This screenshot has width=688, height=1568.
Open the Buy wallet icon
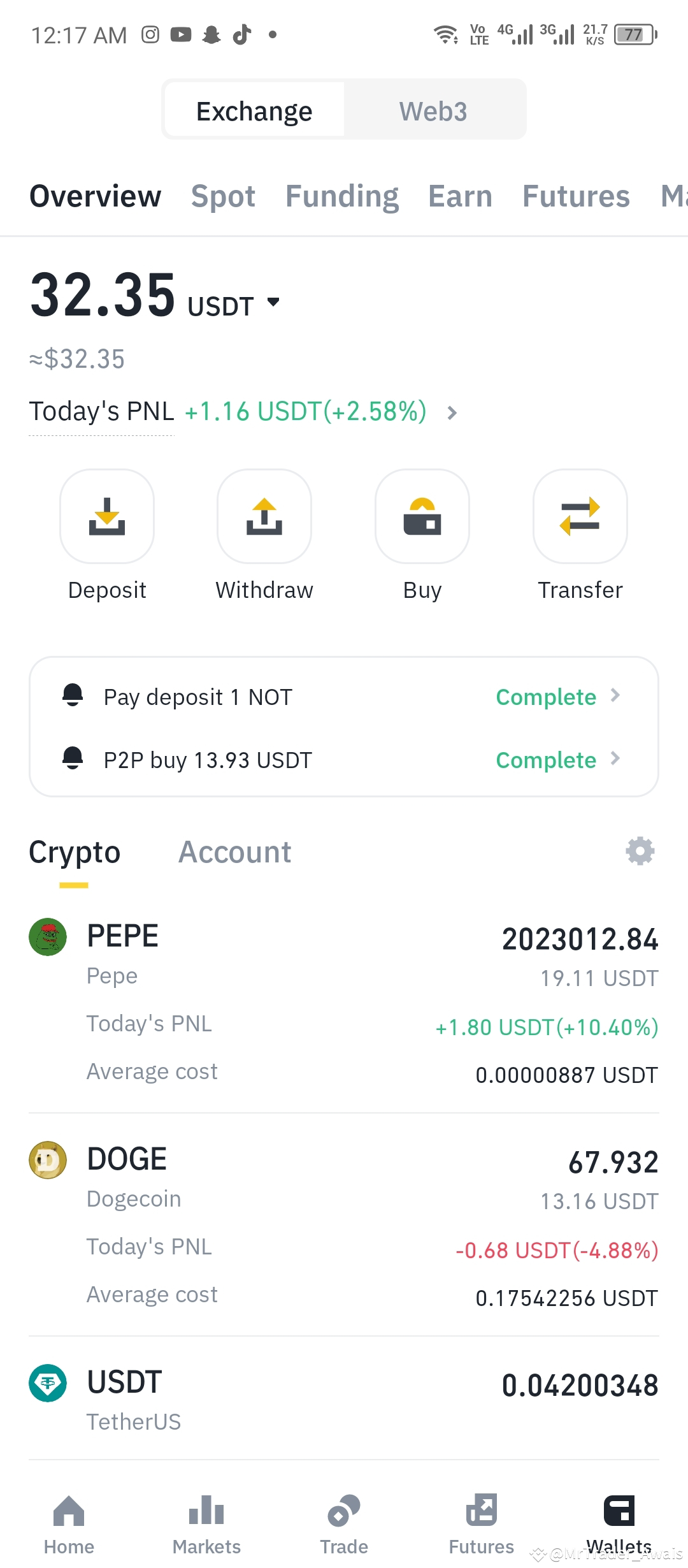(422, 517)
